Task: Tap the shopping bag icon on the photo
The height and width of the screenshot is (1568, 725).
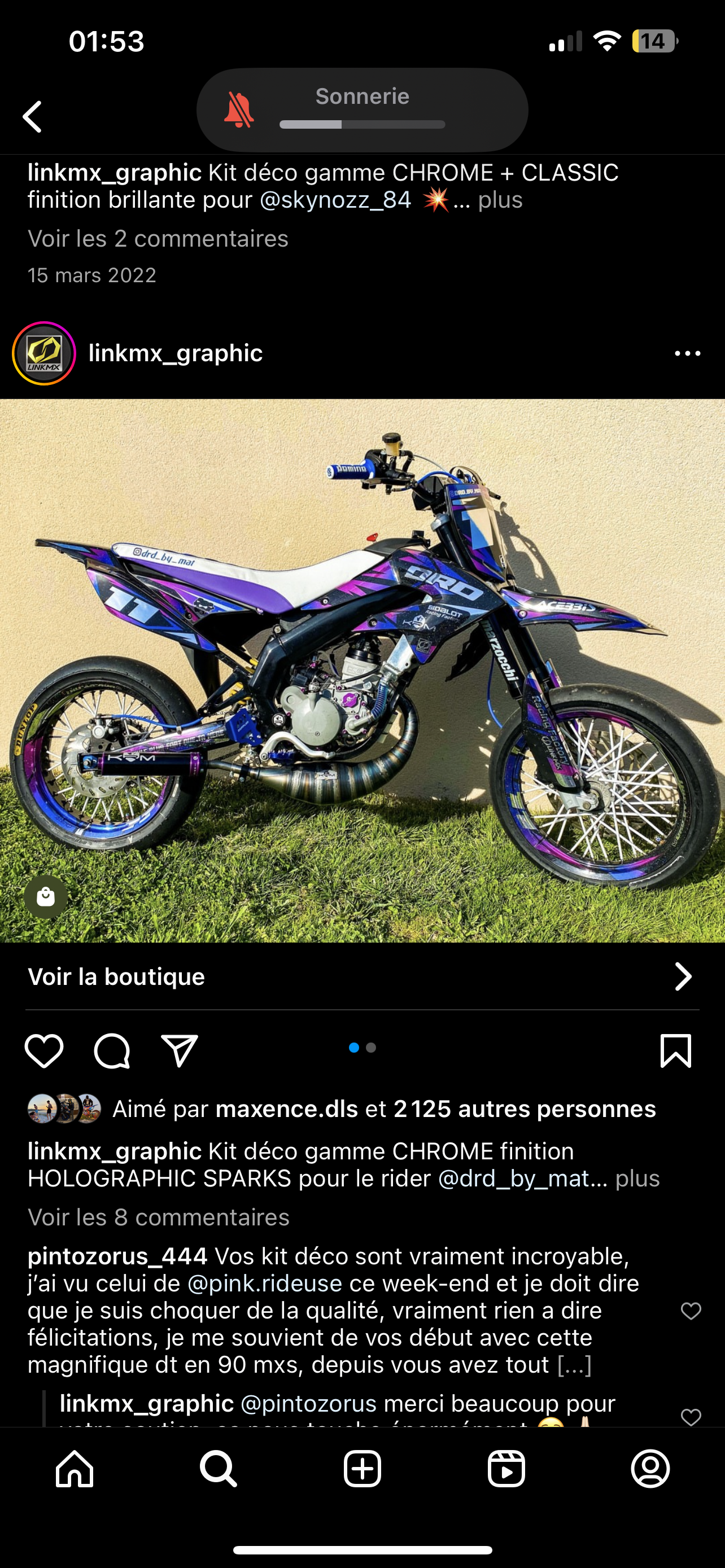Action: (46, 897)
